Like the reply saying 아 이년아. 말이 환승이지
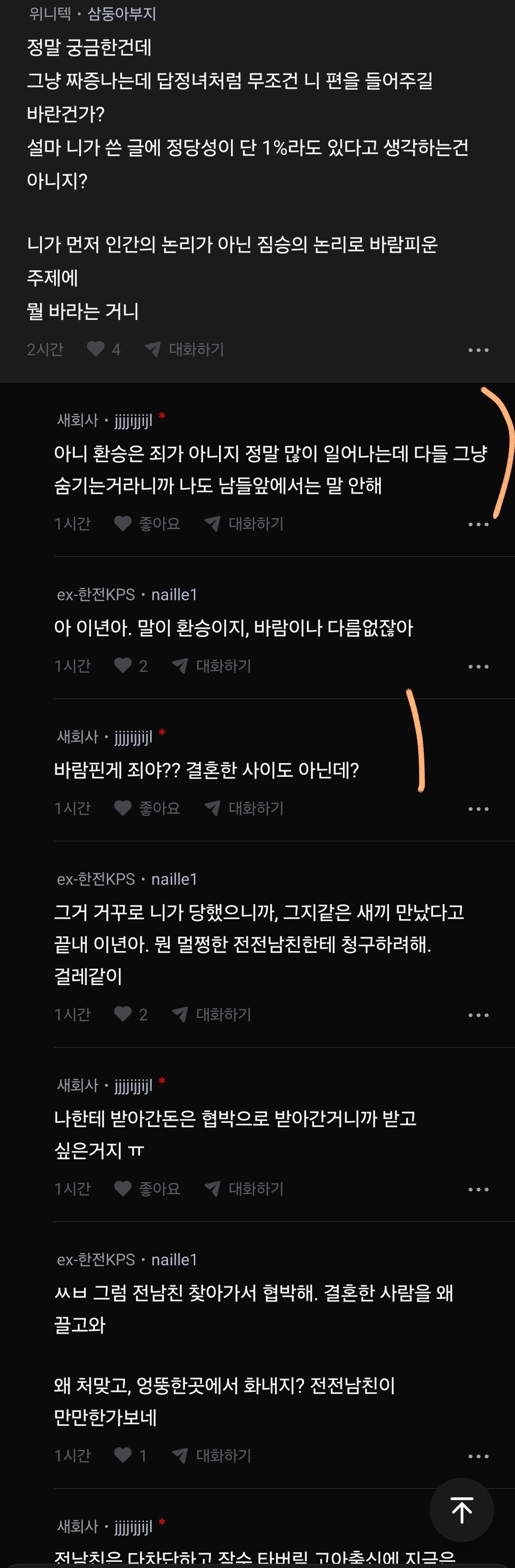 tap(123, 666)
